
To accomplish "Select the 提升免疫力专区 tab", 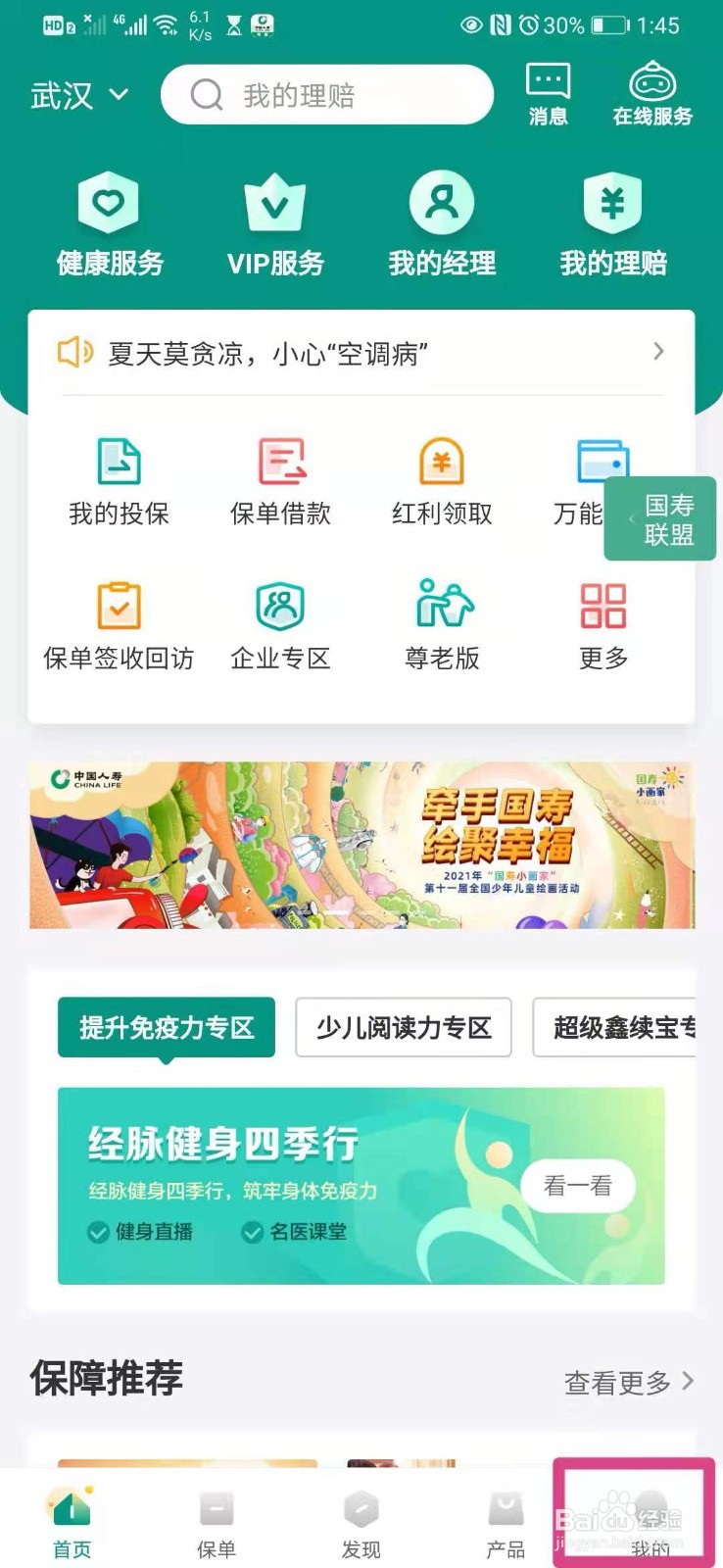I will (166, 1027).
